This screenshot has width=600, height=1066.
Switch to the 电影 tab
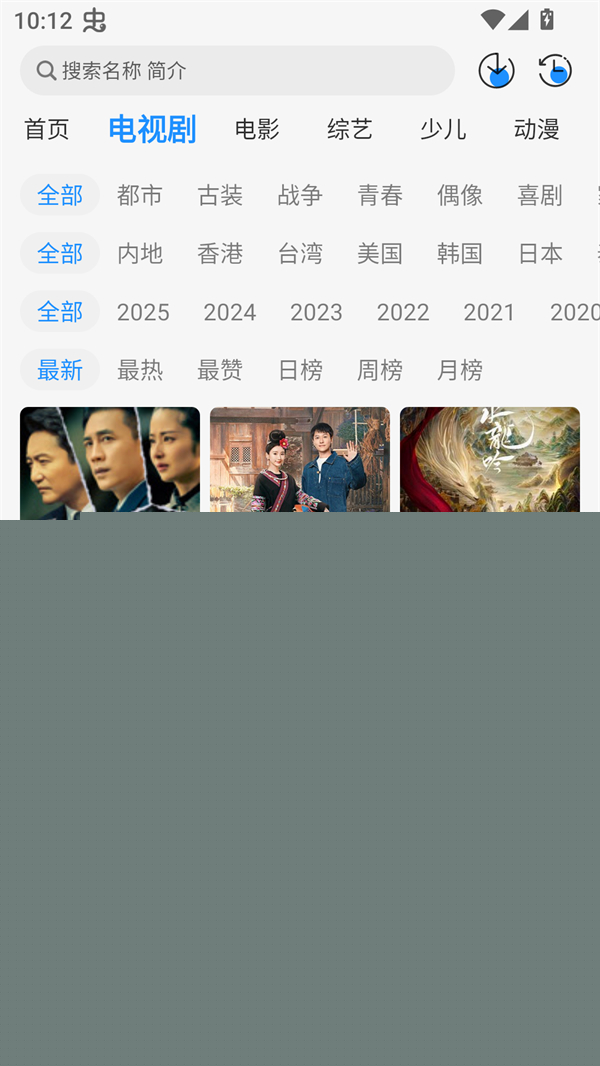[257, 130]
